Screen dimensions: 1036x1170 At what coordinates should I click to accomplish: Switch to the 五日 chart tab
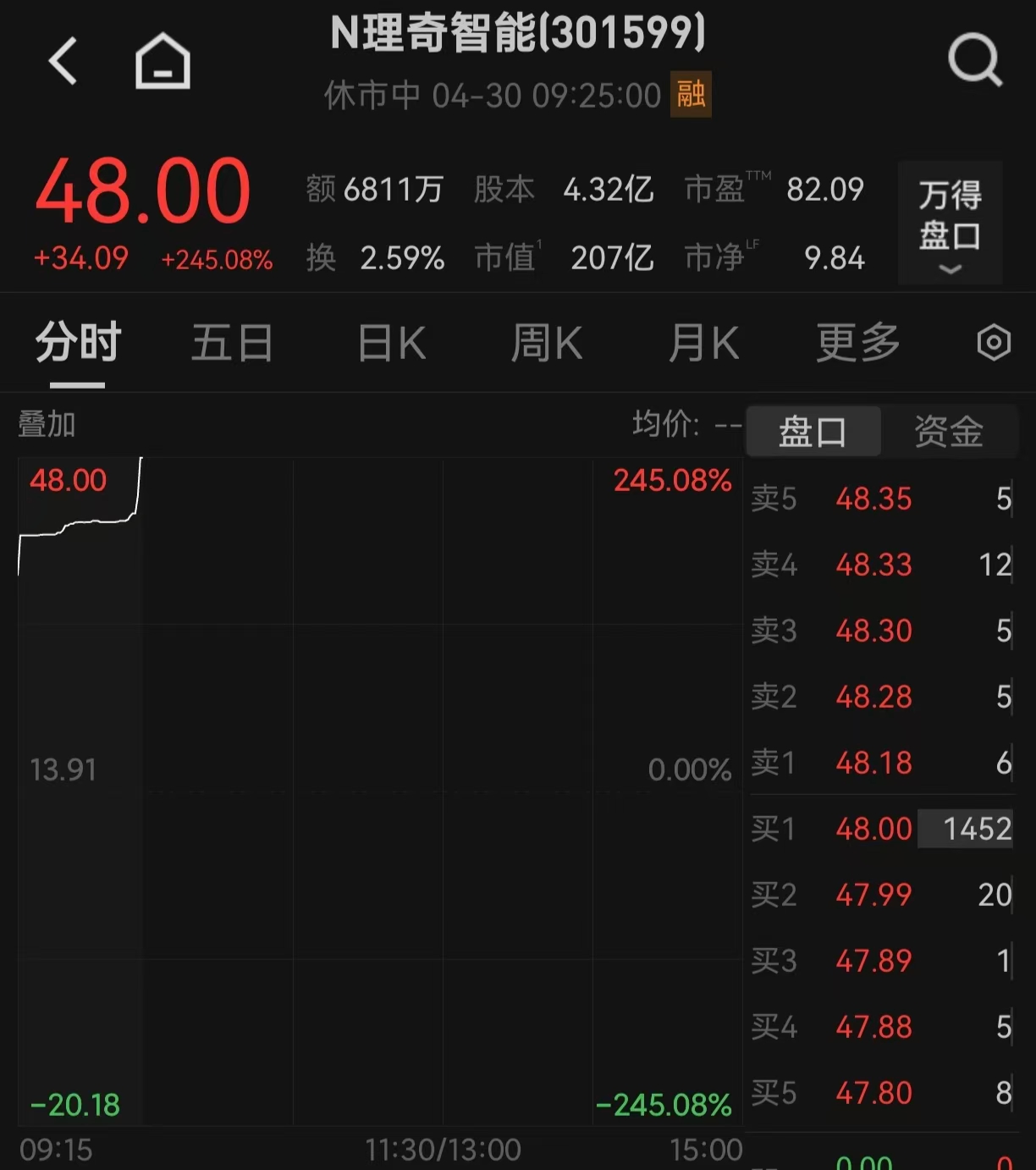point(232,344)
